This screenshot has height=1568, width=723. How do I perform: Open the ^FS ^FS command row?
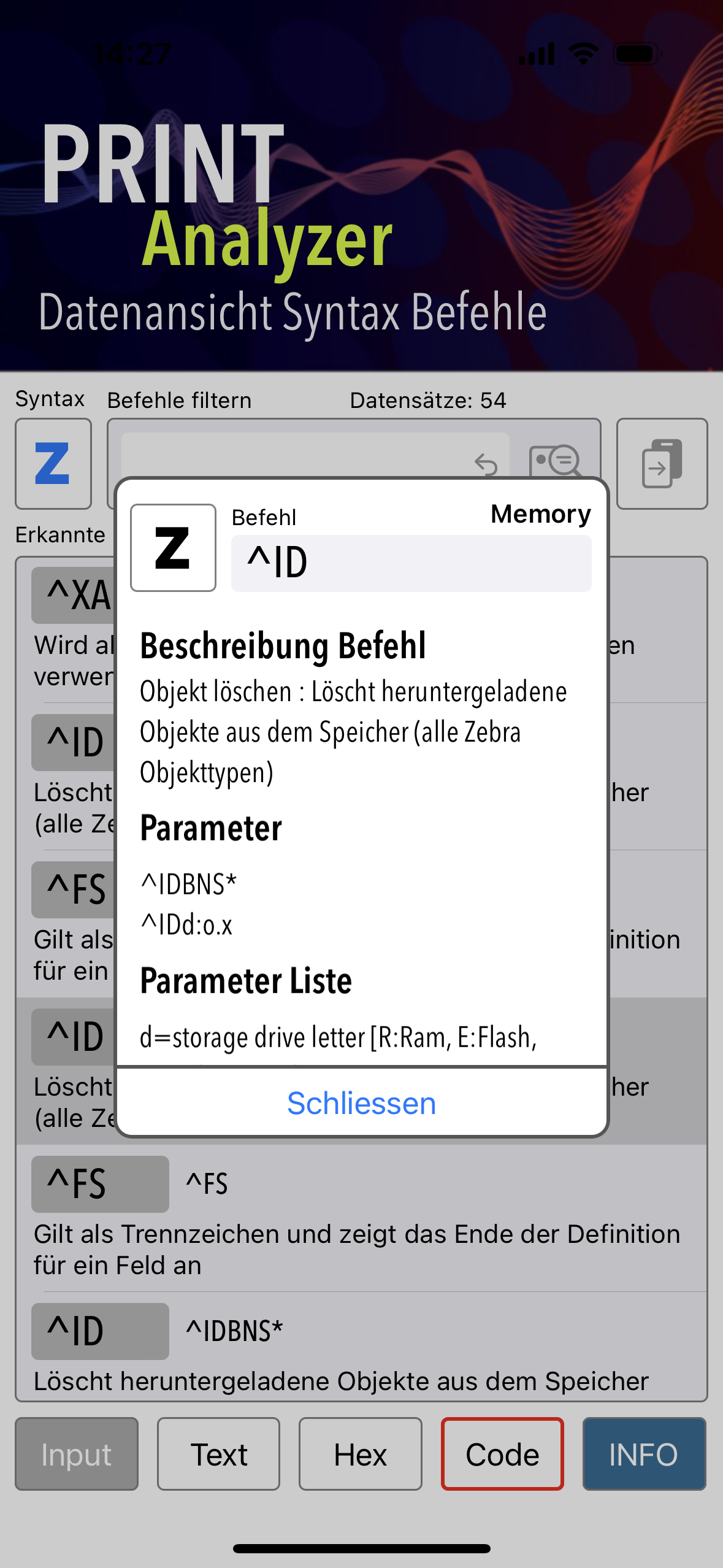[x=361, y=1218]
